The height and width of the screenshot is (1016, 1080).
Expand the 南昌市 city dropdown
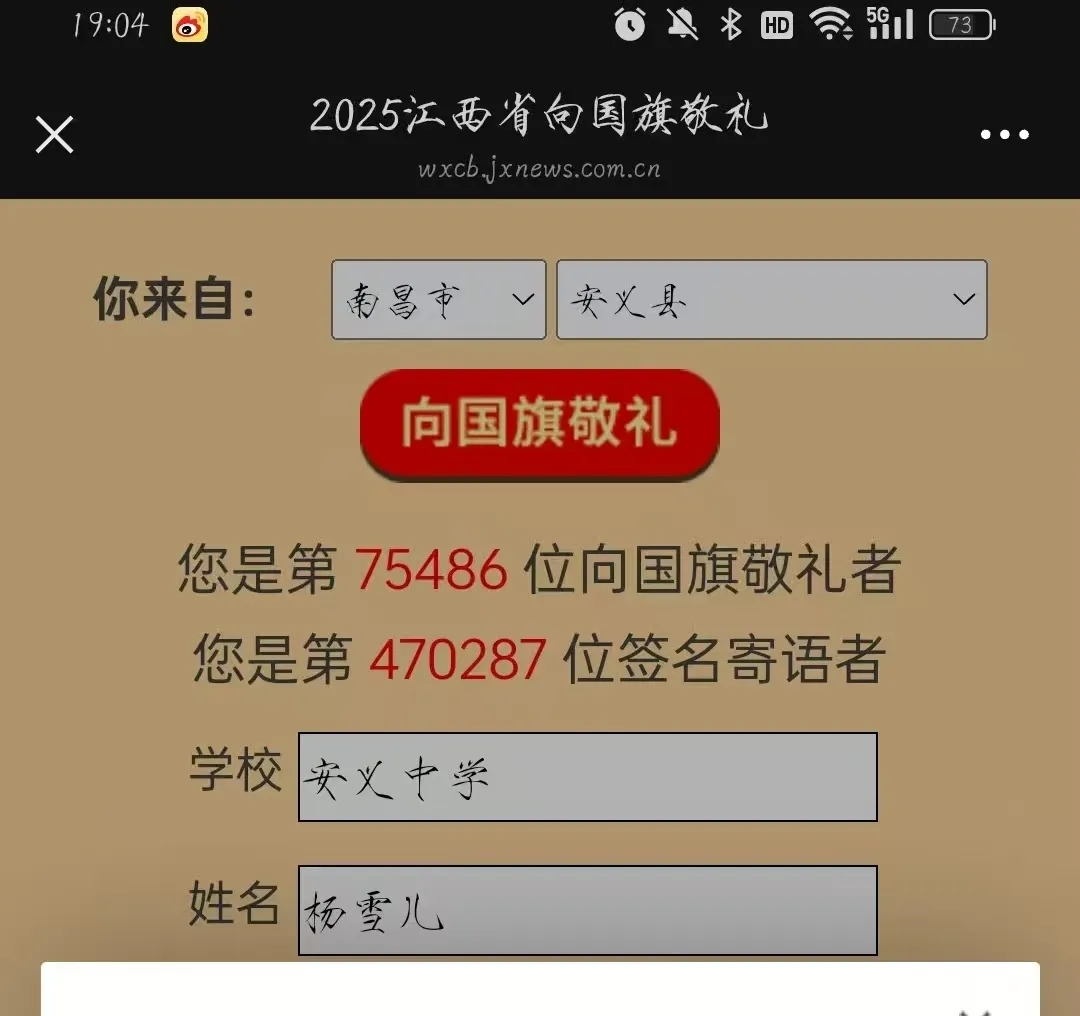(439, 300)
